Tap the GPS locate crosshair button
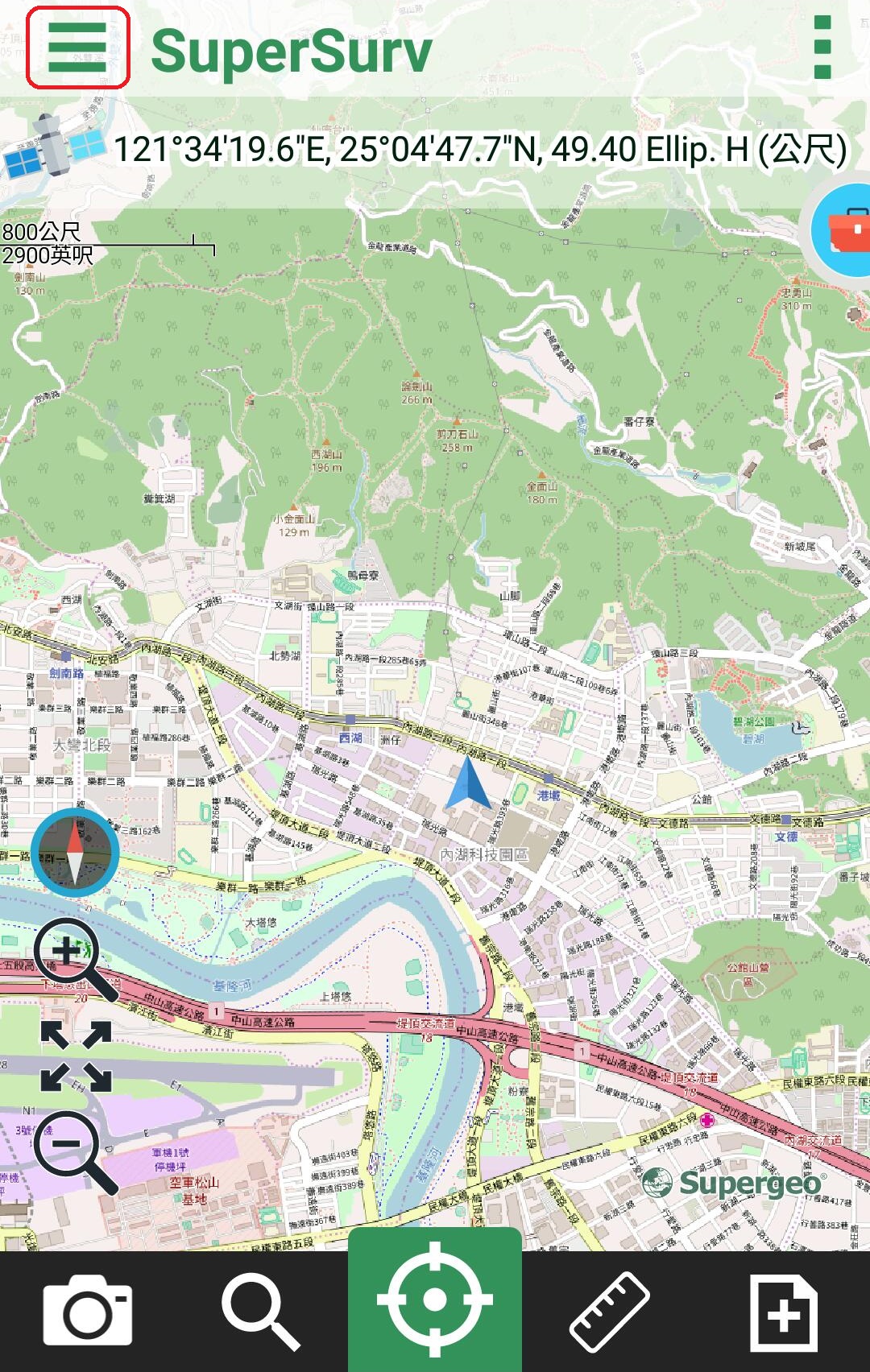Screen dimensions: 870x1372 point(435,1300)
